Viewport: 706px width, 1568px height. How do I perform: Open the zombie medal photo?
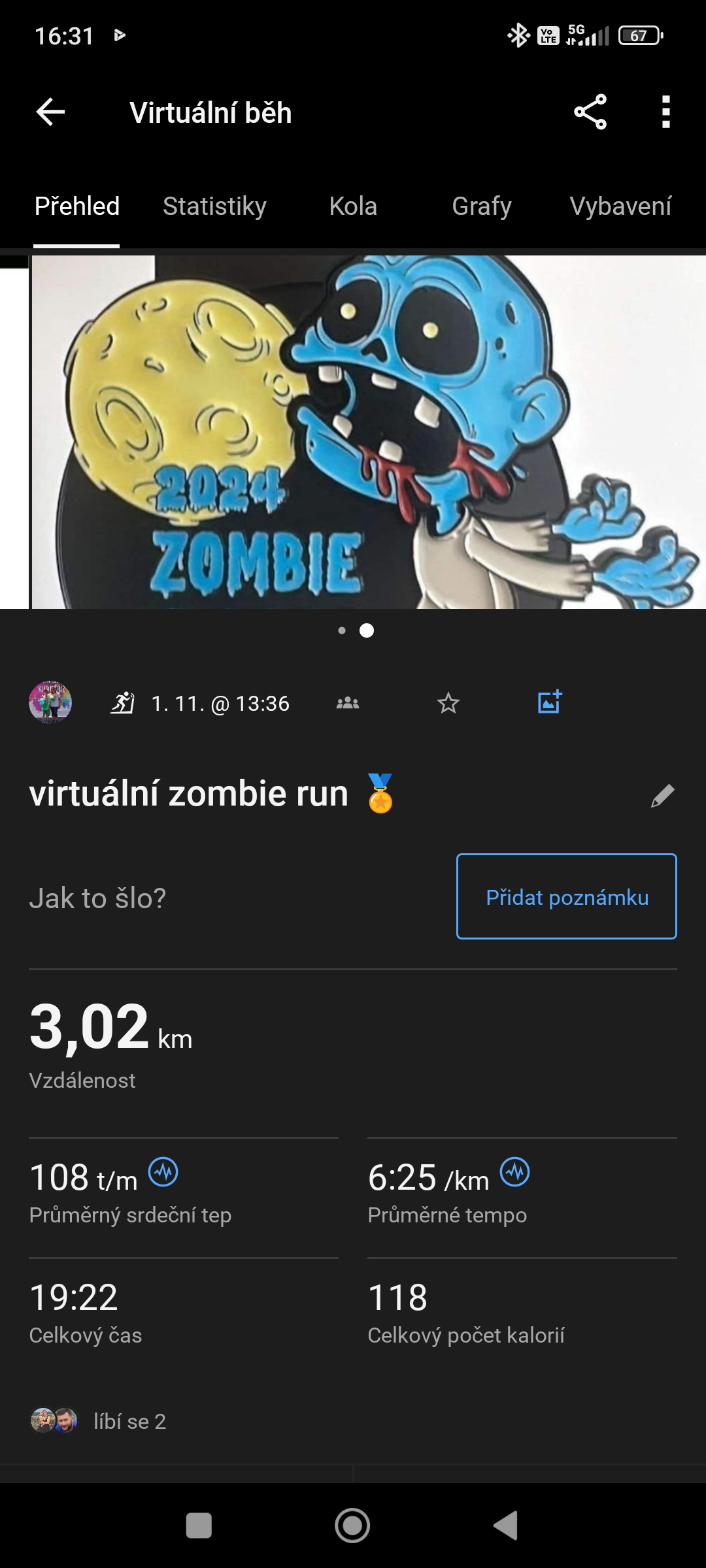point(366,431)
